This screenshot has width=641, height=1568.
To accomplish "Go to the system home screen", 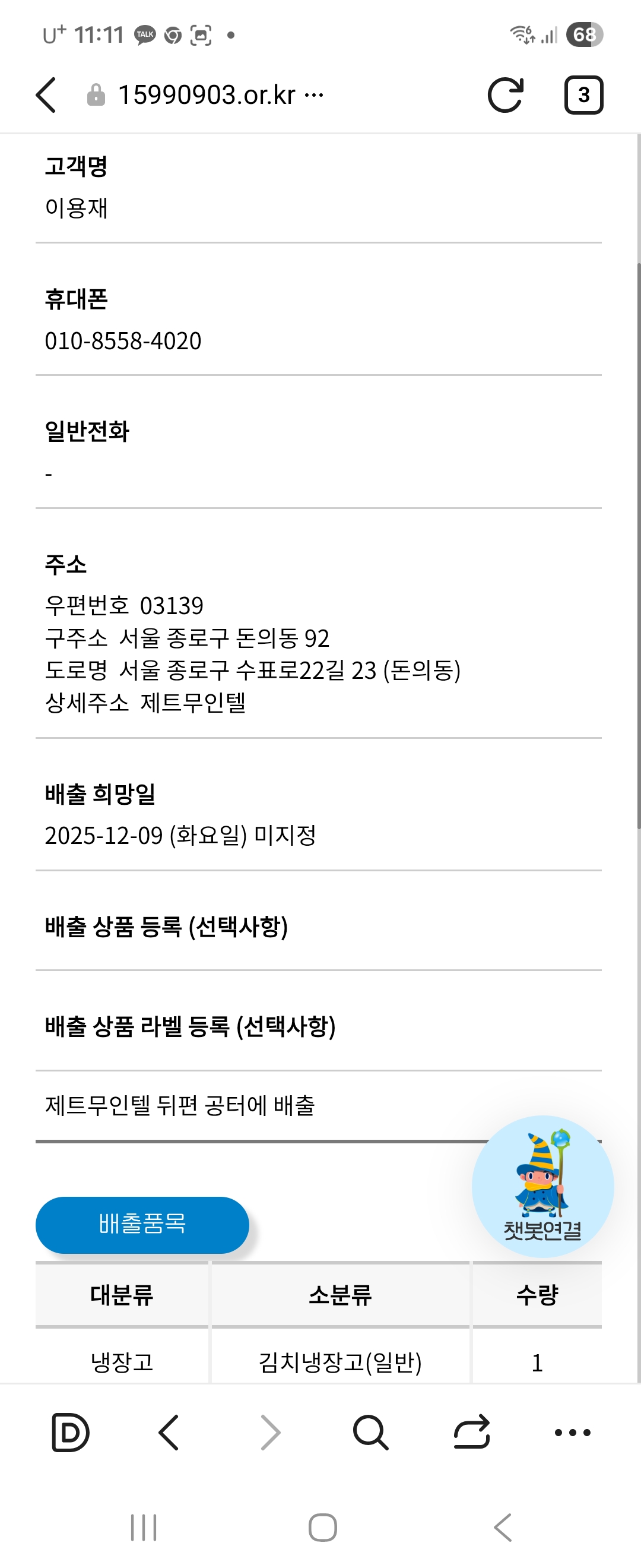I will point(322,1527).
